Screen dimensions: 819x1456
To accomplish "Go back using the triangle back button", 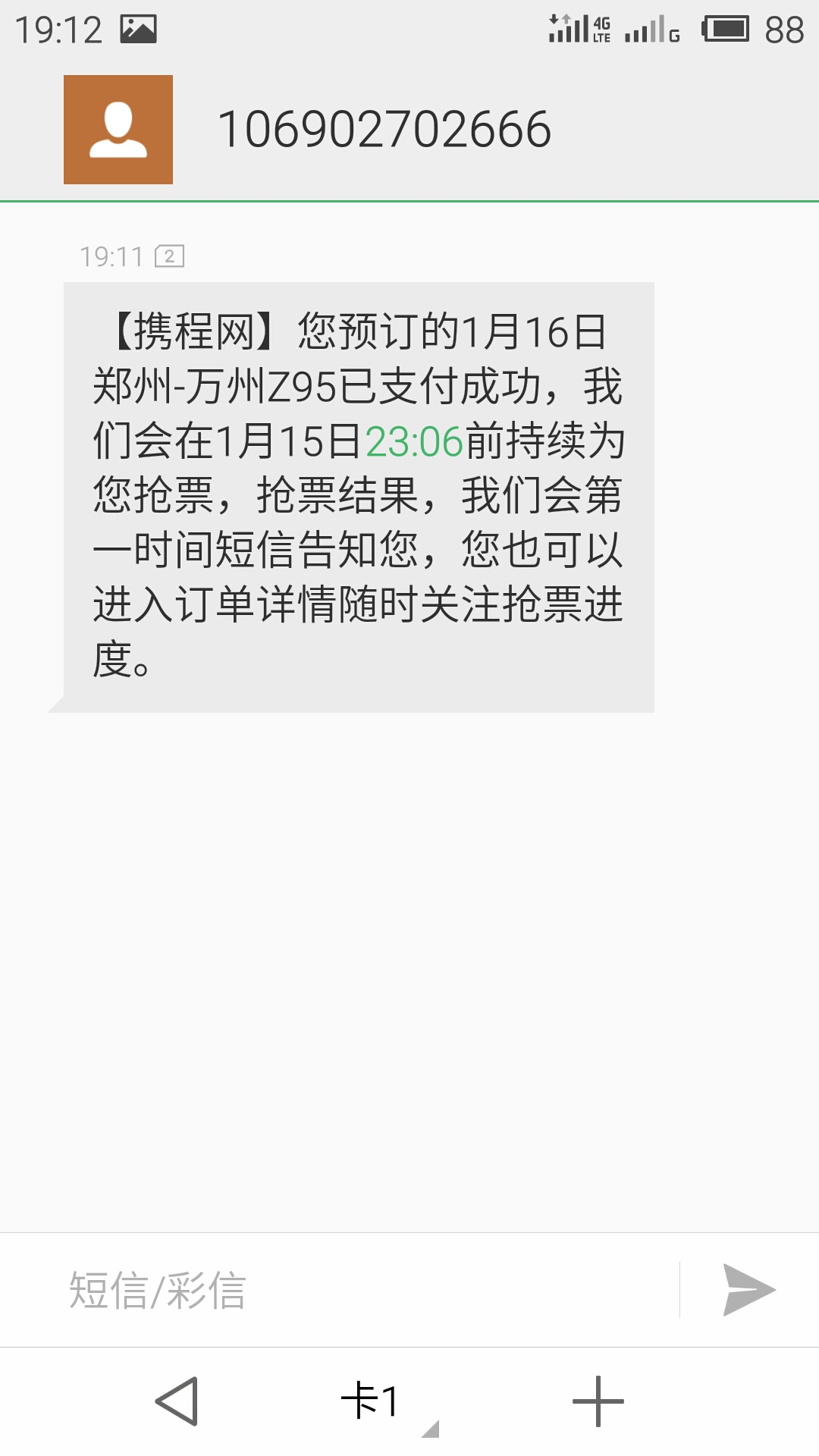I will pos(177,1401).
